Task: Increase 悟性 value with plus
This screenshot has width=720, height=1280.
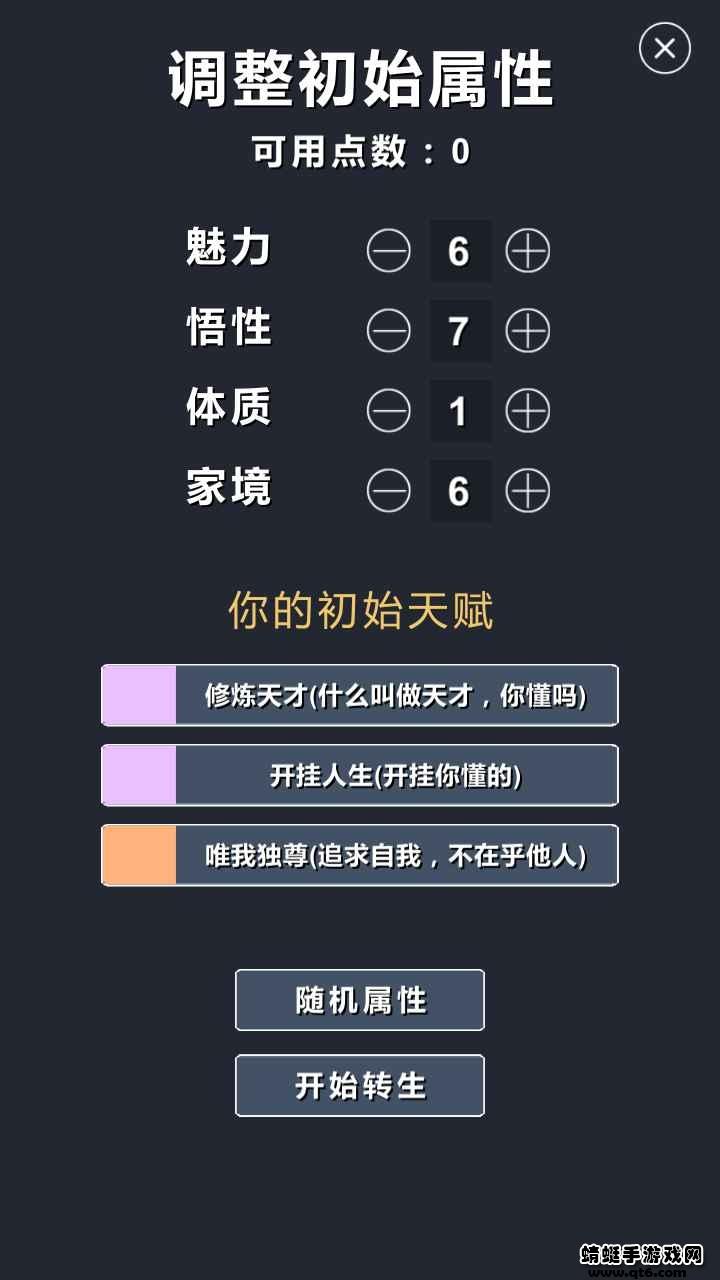Action: pyautogui.click(x=528, y=331)
